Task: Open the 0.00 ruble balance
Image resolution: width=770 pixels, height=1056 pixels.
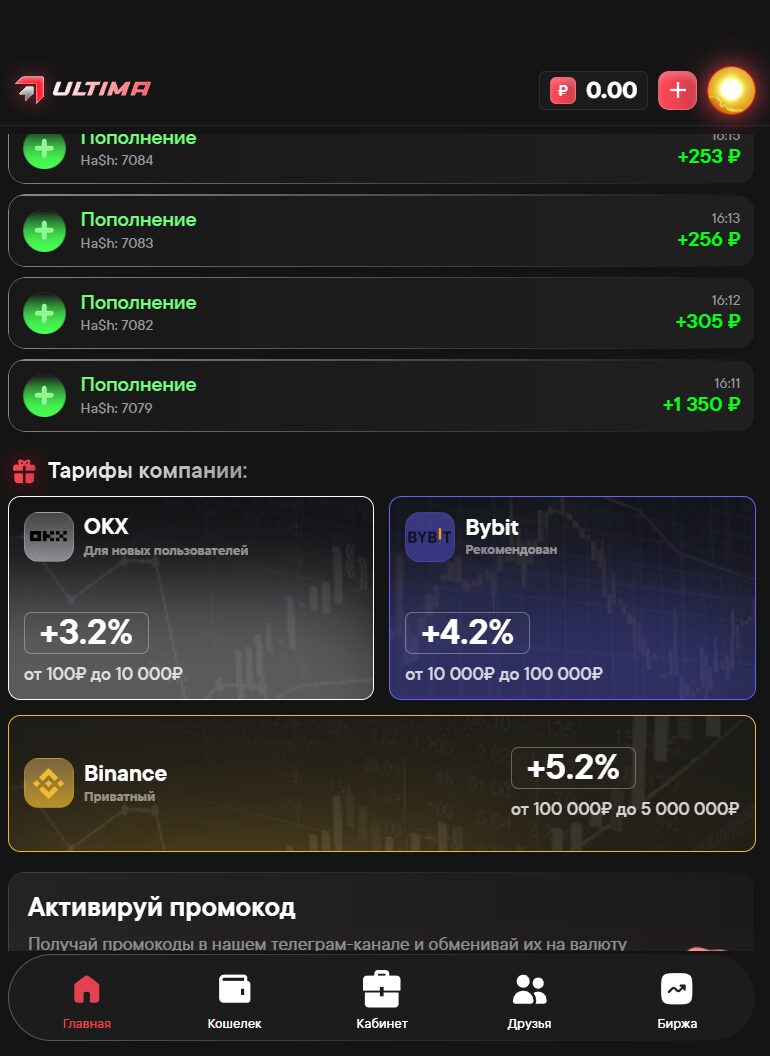Action: 593,90
